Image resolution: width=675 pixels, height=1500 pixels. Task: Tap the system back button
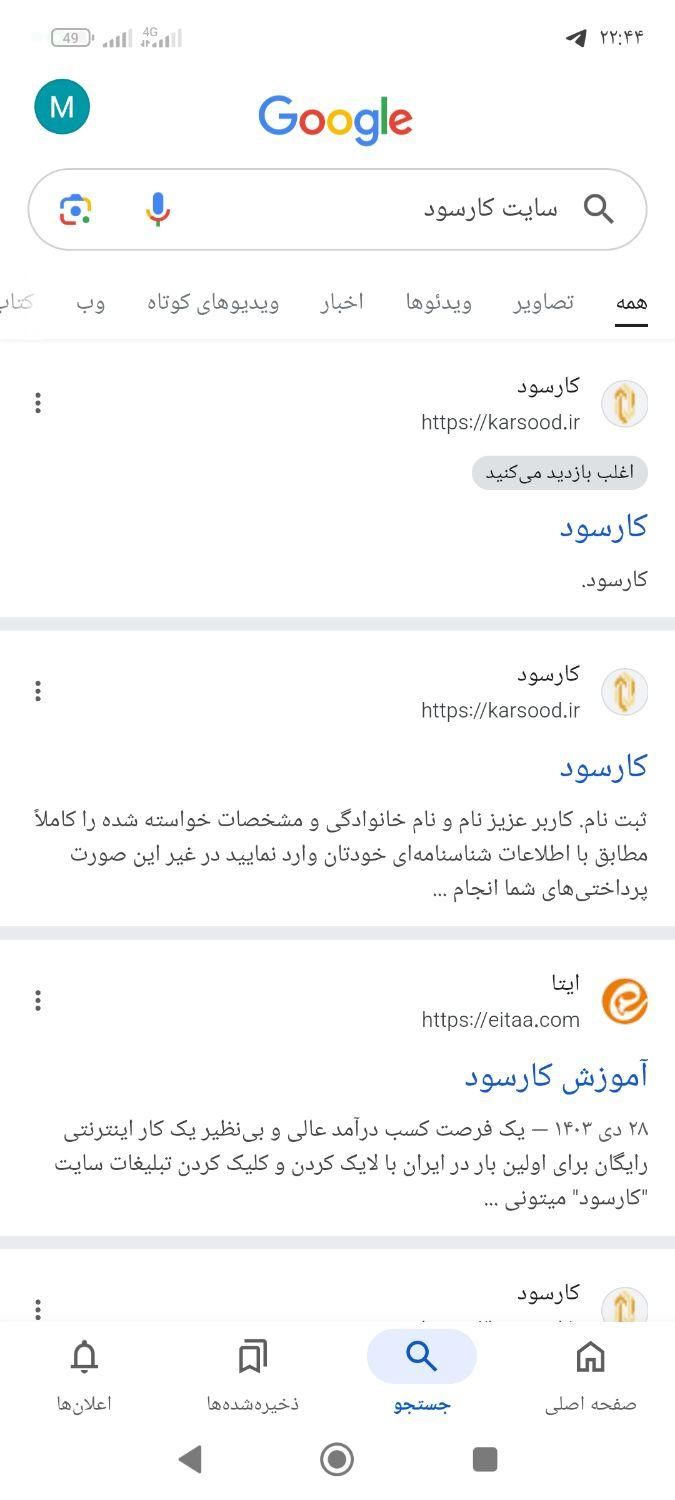click(190, 1459)
